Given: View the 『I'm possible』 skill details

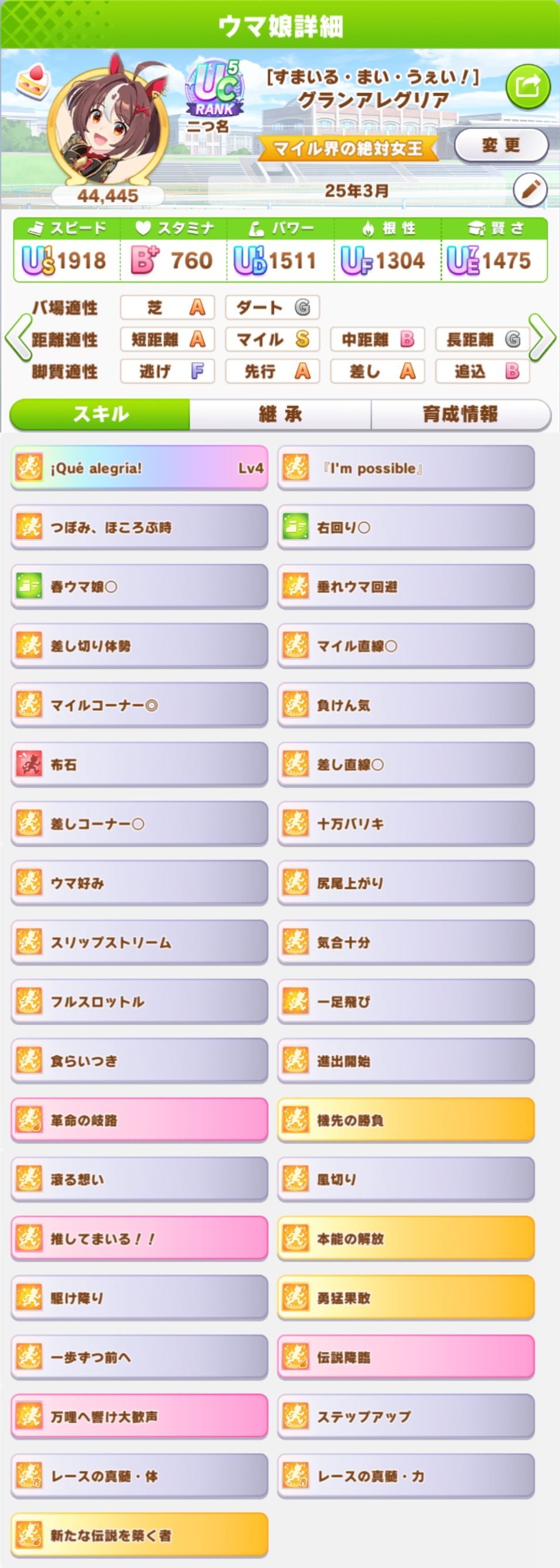Looking at the screenshot, I should coord(406,468).
